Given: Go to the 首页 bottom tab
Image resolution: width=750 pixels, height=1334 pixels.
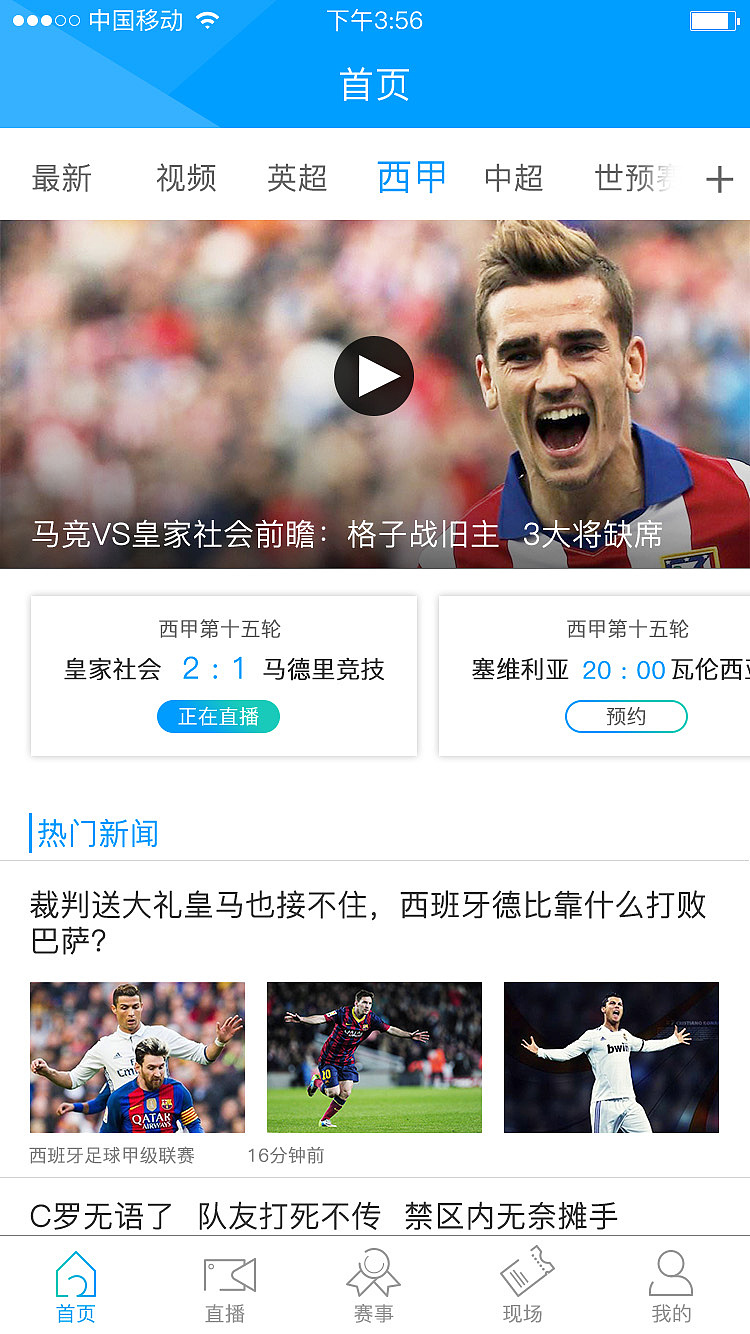Looking at the screenshot, I should (76, 1288).
